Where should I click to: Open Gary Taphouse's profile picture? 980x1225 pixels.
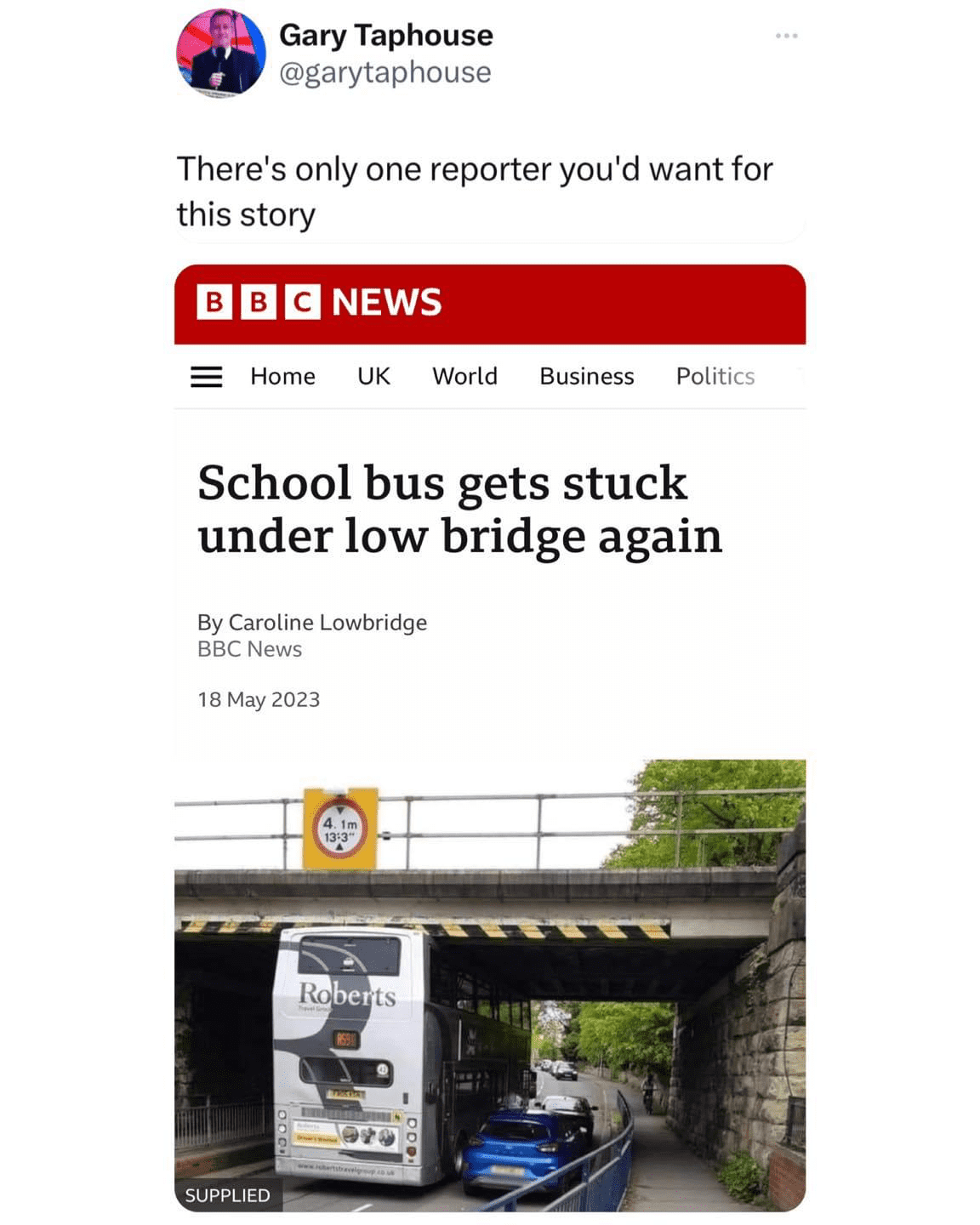[220, 53]
